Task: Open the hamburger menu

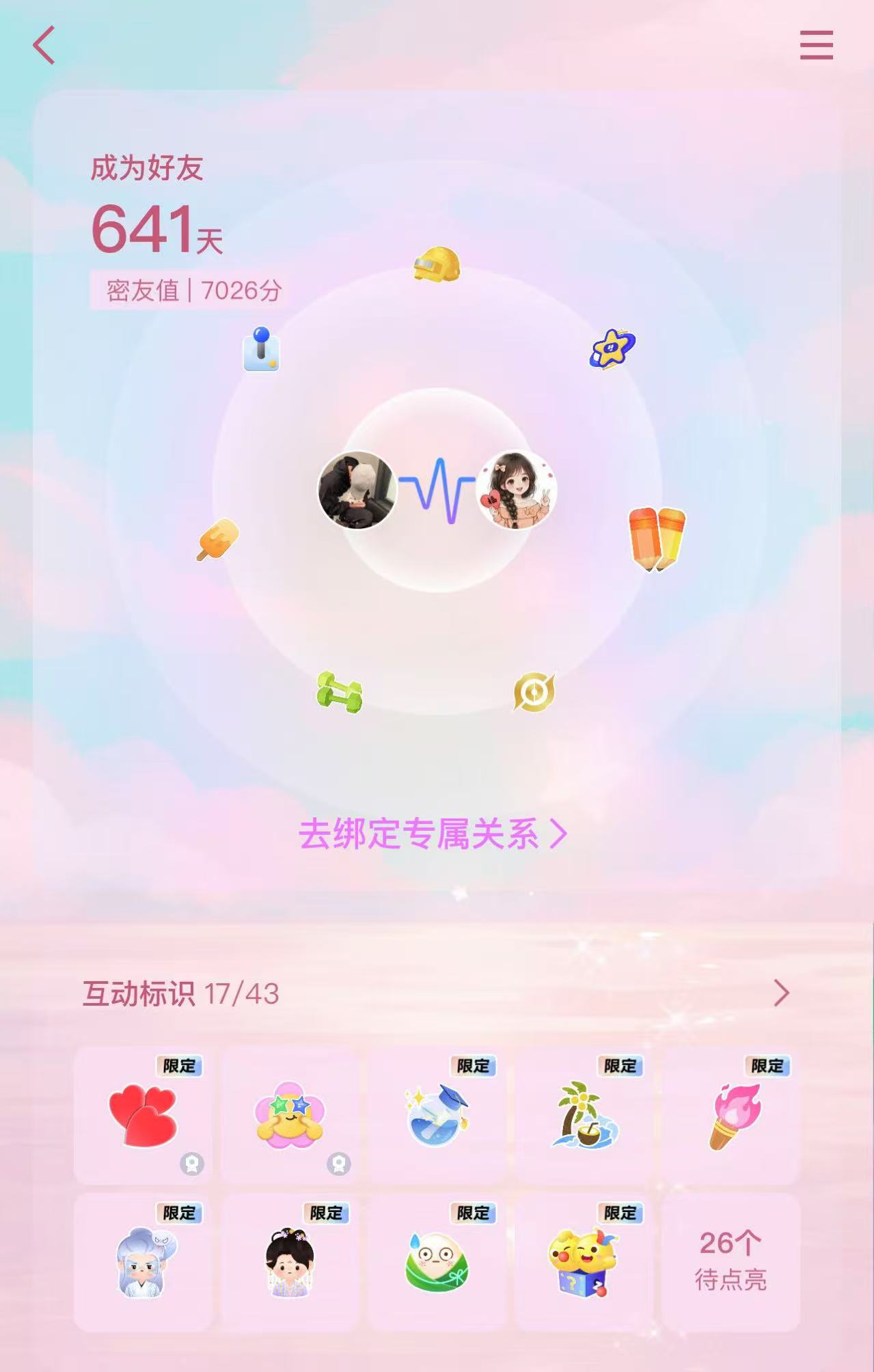Action: tap(816, 45)
